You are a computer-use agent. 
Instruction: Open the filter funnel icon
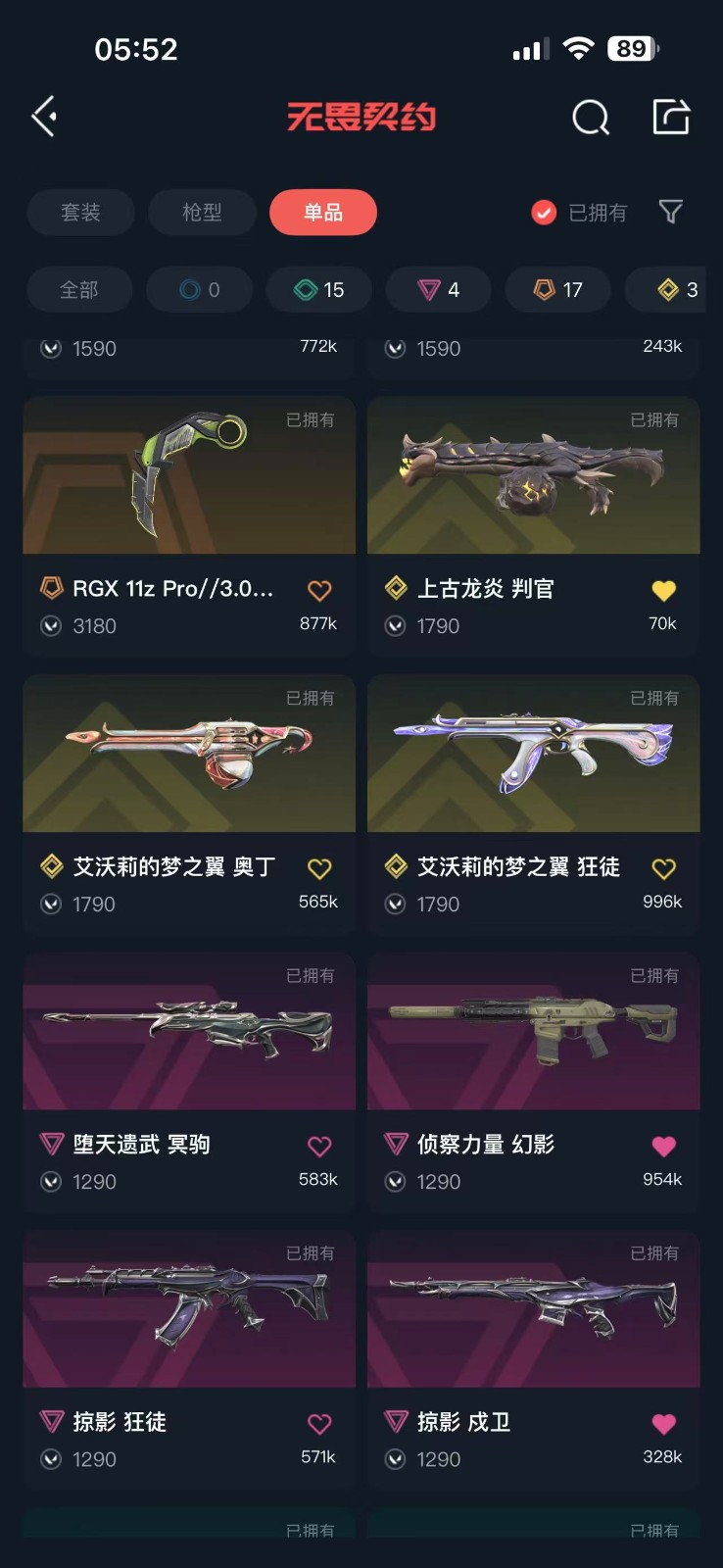tap(670, 212)
